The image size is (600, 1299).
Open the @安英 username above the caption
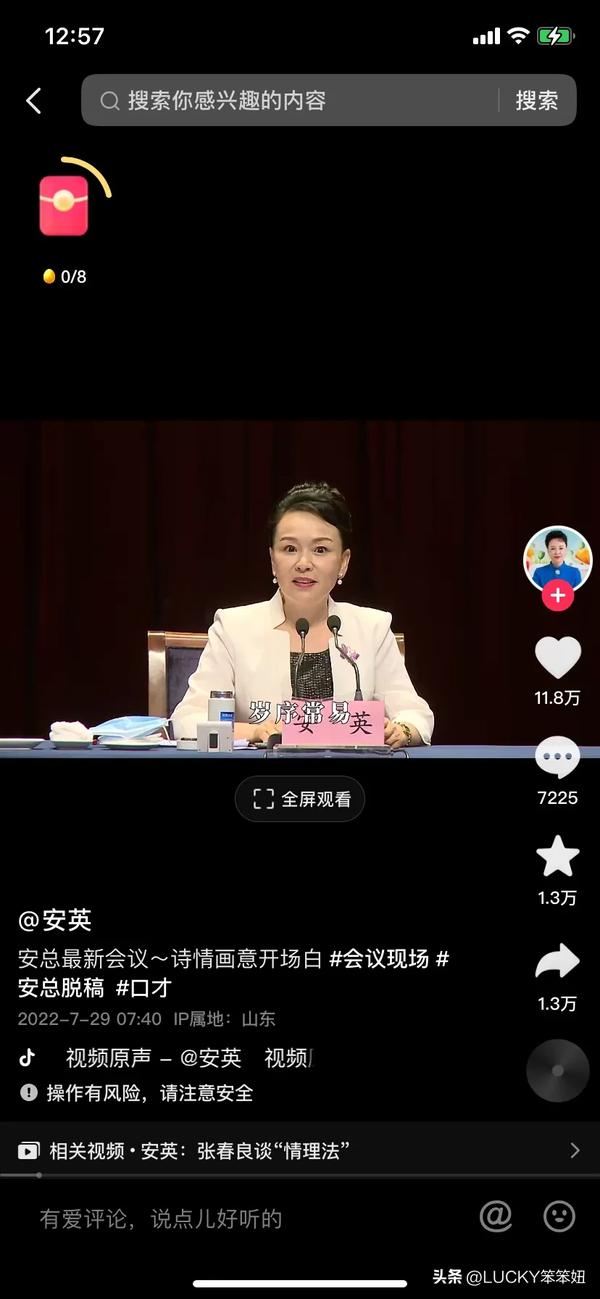55,921
